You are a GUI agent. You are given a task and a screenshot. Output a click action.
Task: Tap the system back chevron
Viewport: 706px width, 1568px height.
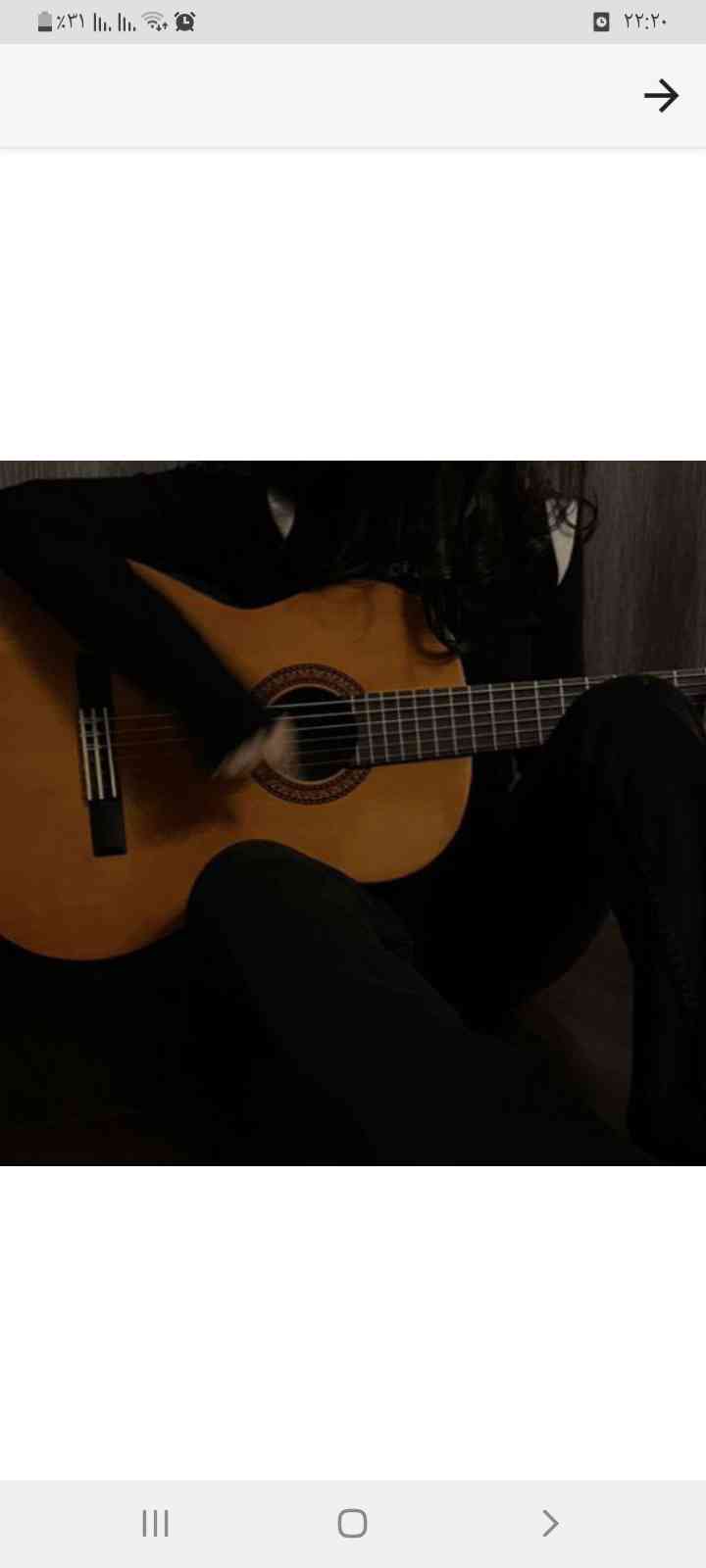(x=550, y=1523)
